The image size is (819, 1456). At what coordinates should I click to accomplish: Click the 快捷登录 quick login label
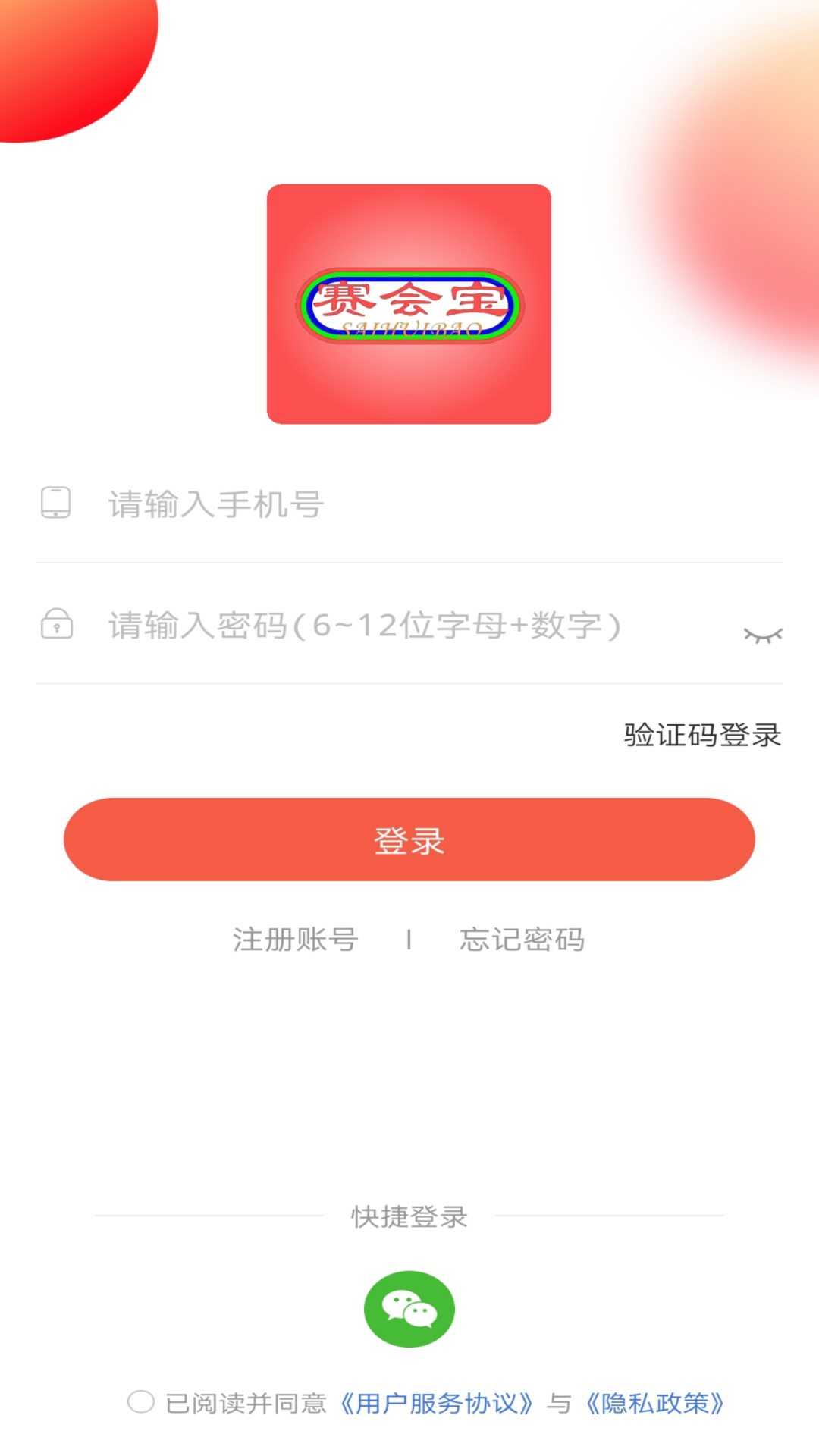pyautogui.click(x=409, y=1218)
